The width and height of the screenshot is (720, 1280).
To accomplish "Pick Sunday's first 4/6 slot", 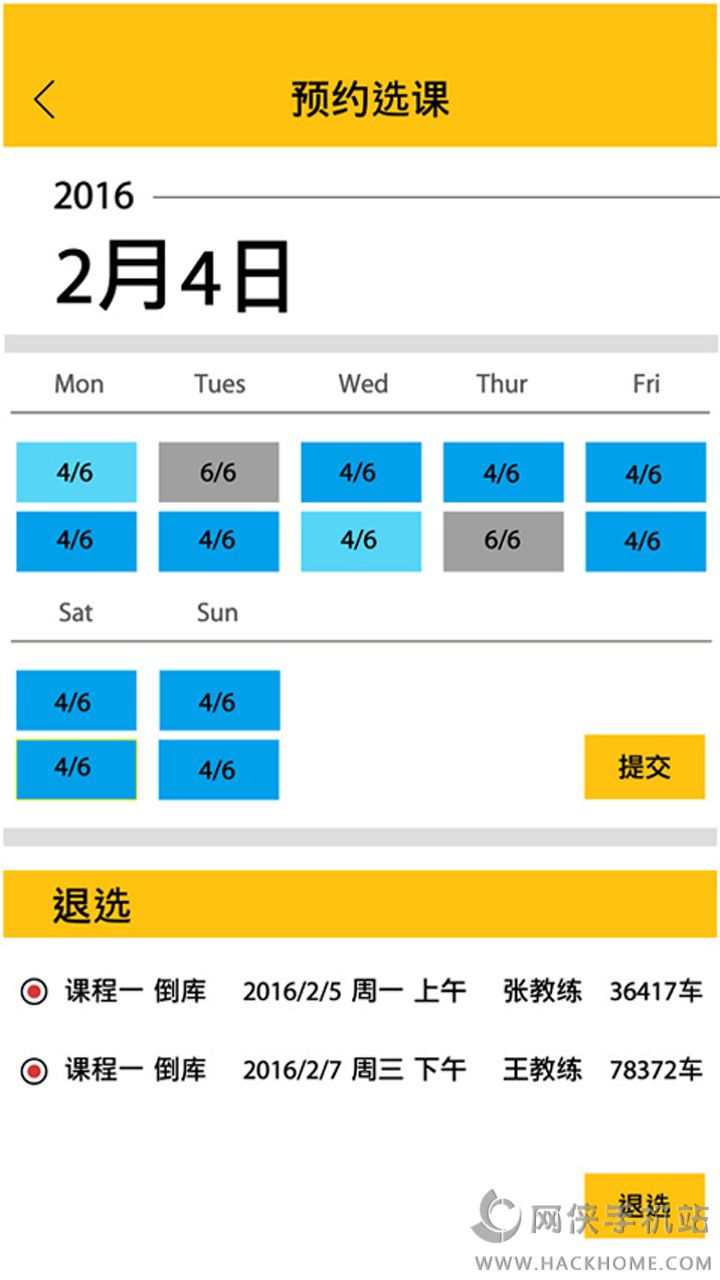I will 219,700.
